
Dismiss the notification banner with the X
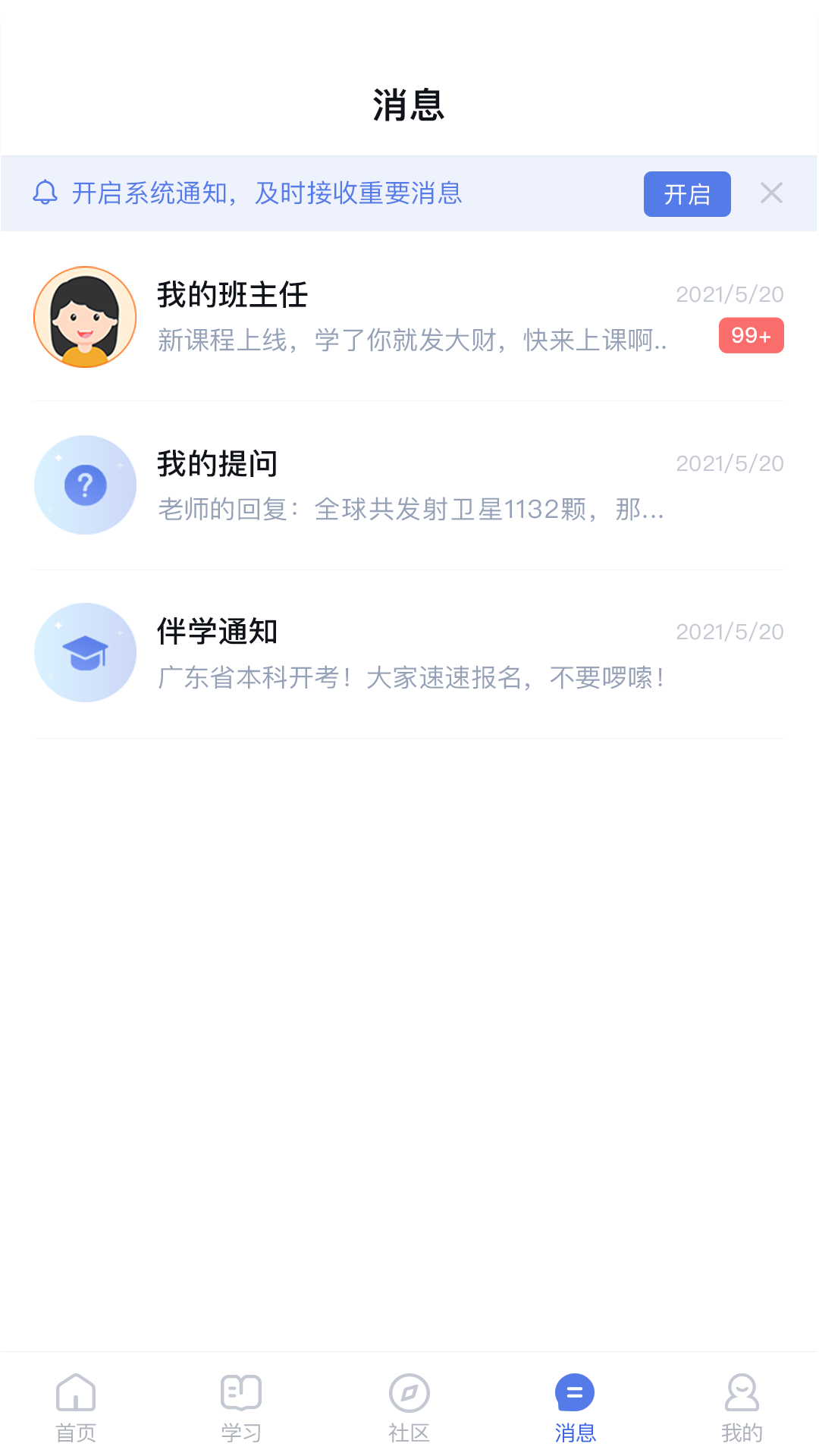[772, 194]
